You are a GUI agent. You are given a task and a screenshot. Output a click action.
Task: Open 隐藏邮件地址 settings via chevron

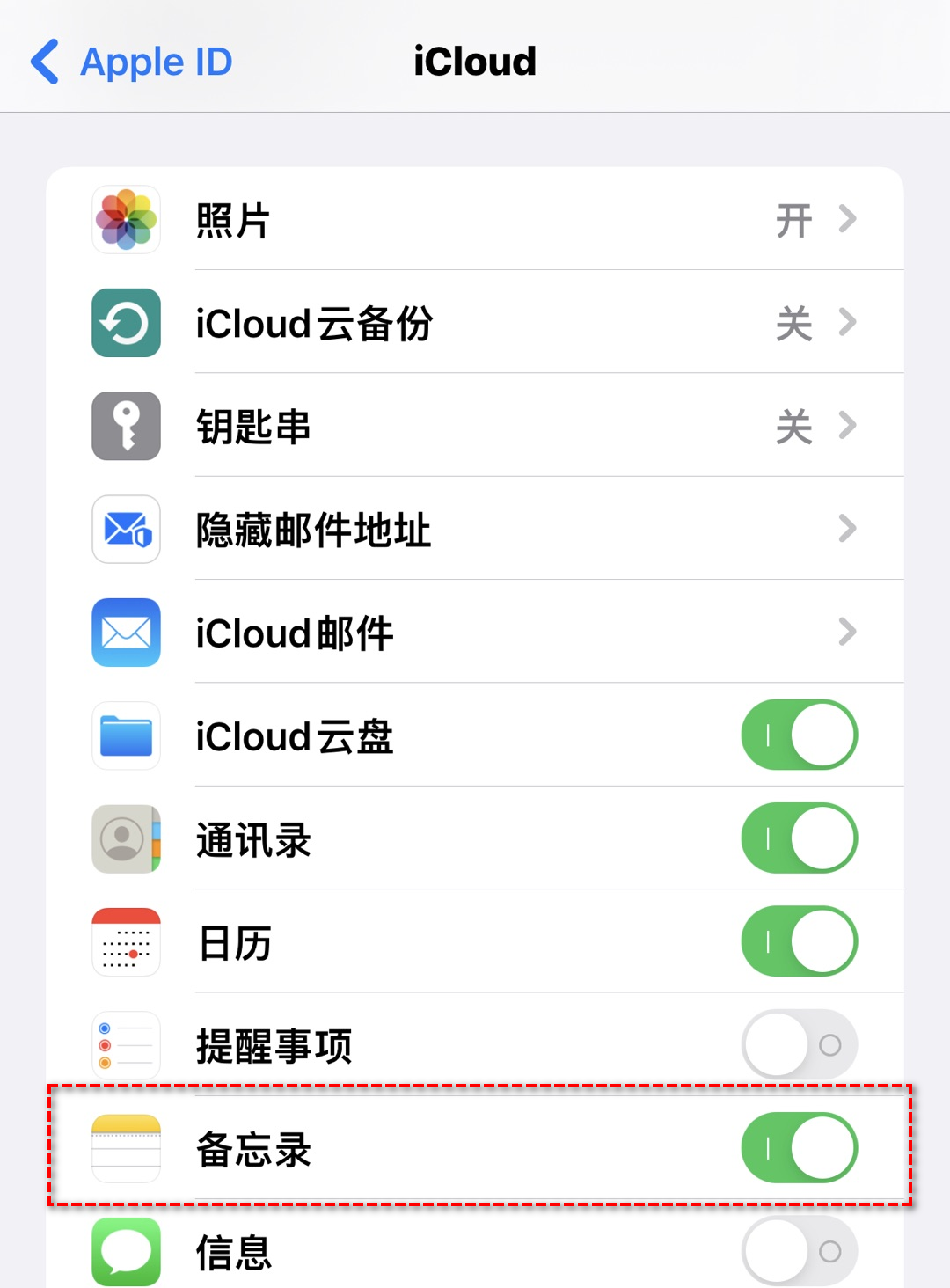(x=847, y=529)
